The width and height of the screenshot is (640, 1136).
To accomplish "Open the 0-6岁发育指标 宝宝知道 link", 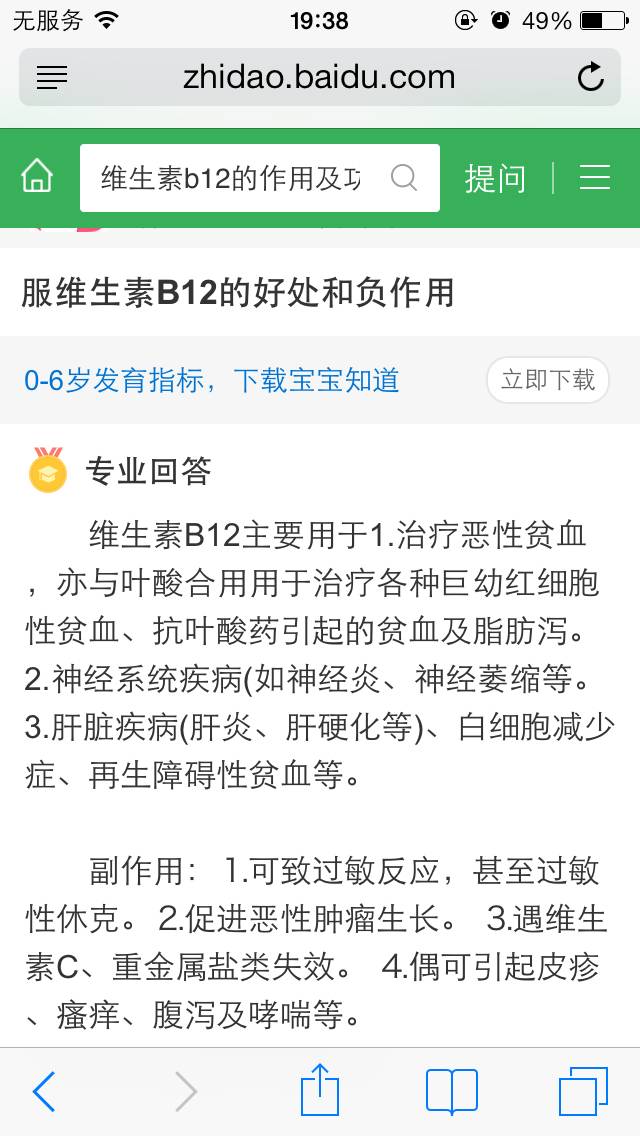I will (x=211, y=380).
